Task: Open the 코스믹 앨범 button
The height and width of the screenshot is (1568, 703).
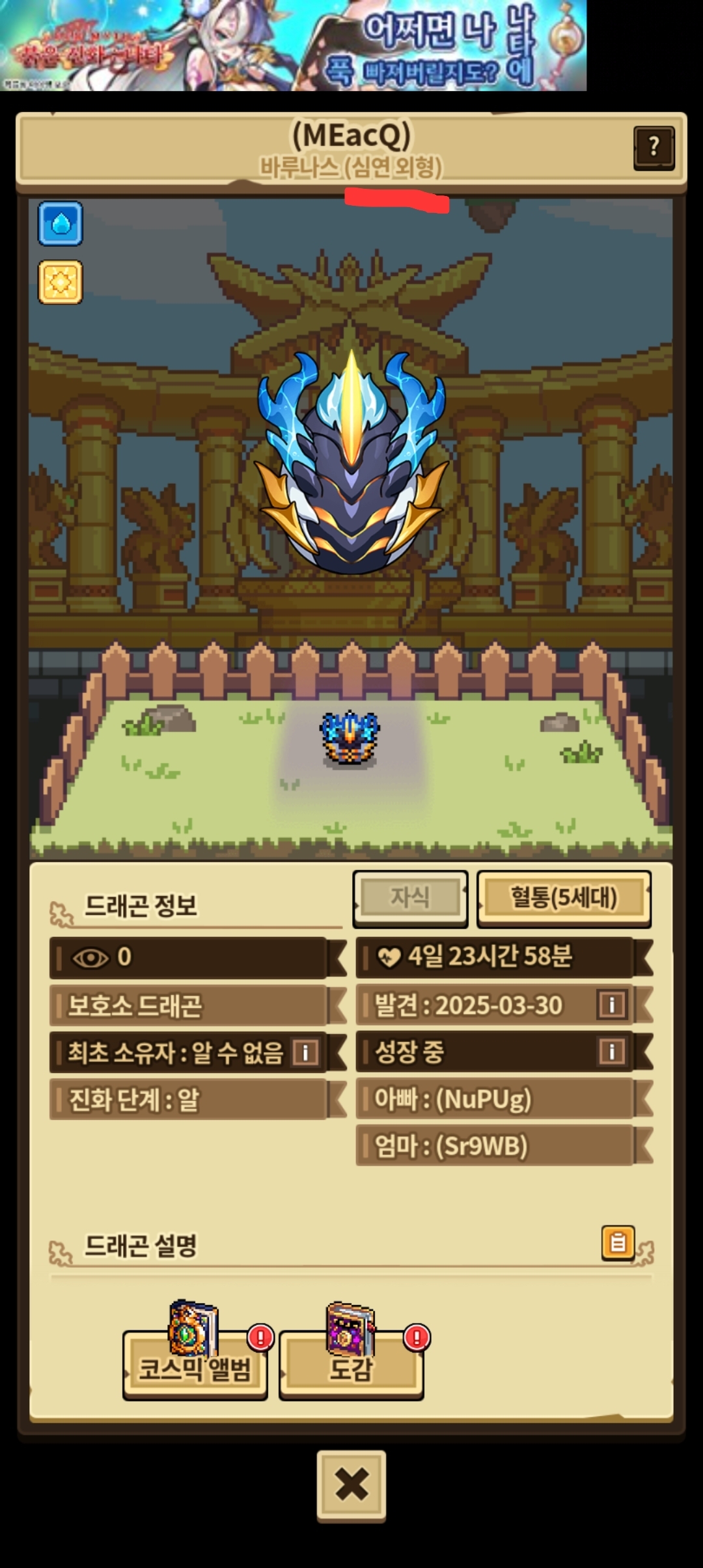Action: click(x=195, y=1367)
